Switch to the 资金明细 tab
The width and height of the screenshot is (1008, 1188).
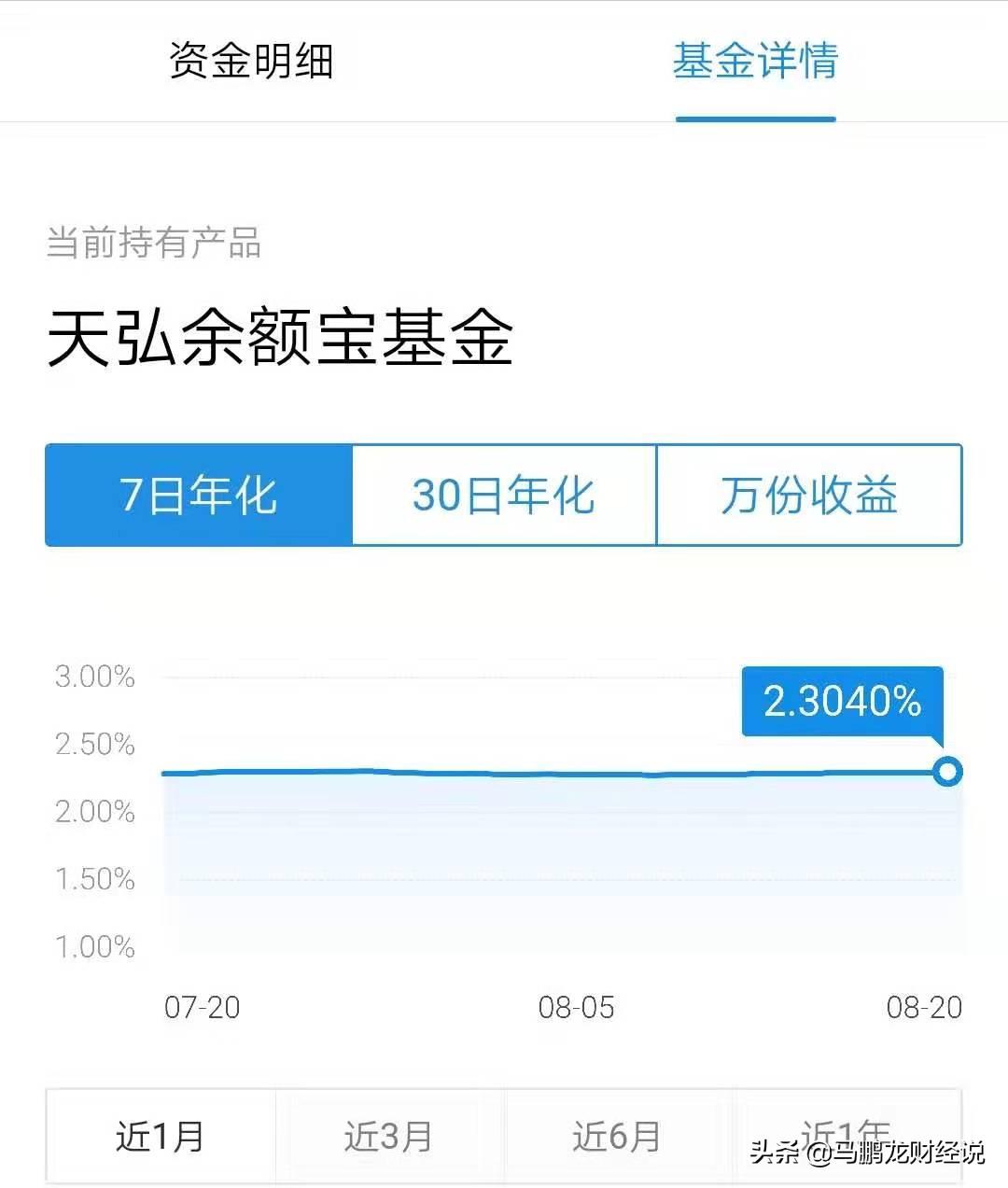250,59
